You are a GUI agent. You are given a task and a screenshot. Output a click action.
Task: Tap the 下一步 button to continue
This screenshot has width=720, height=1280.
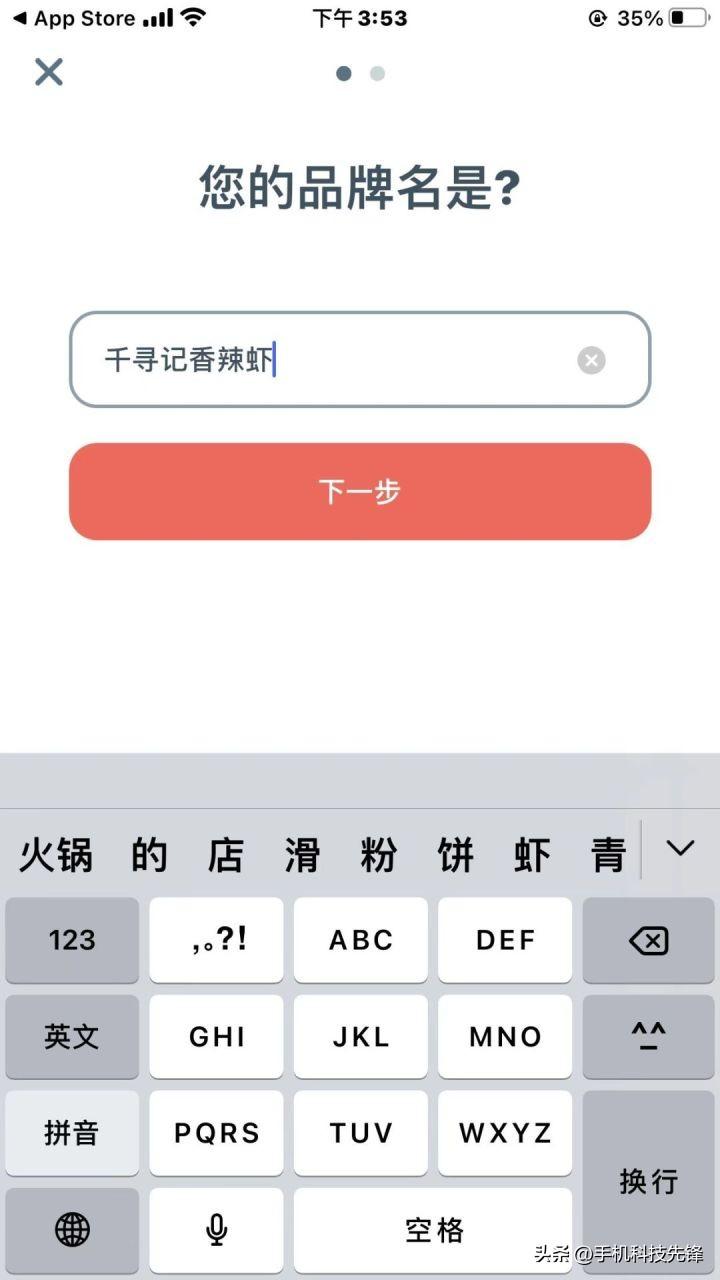click(360, 491)
